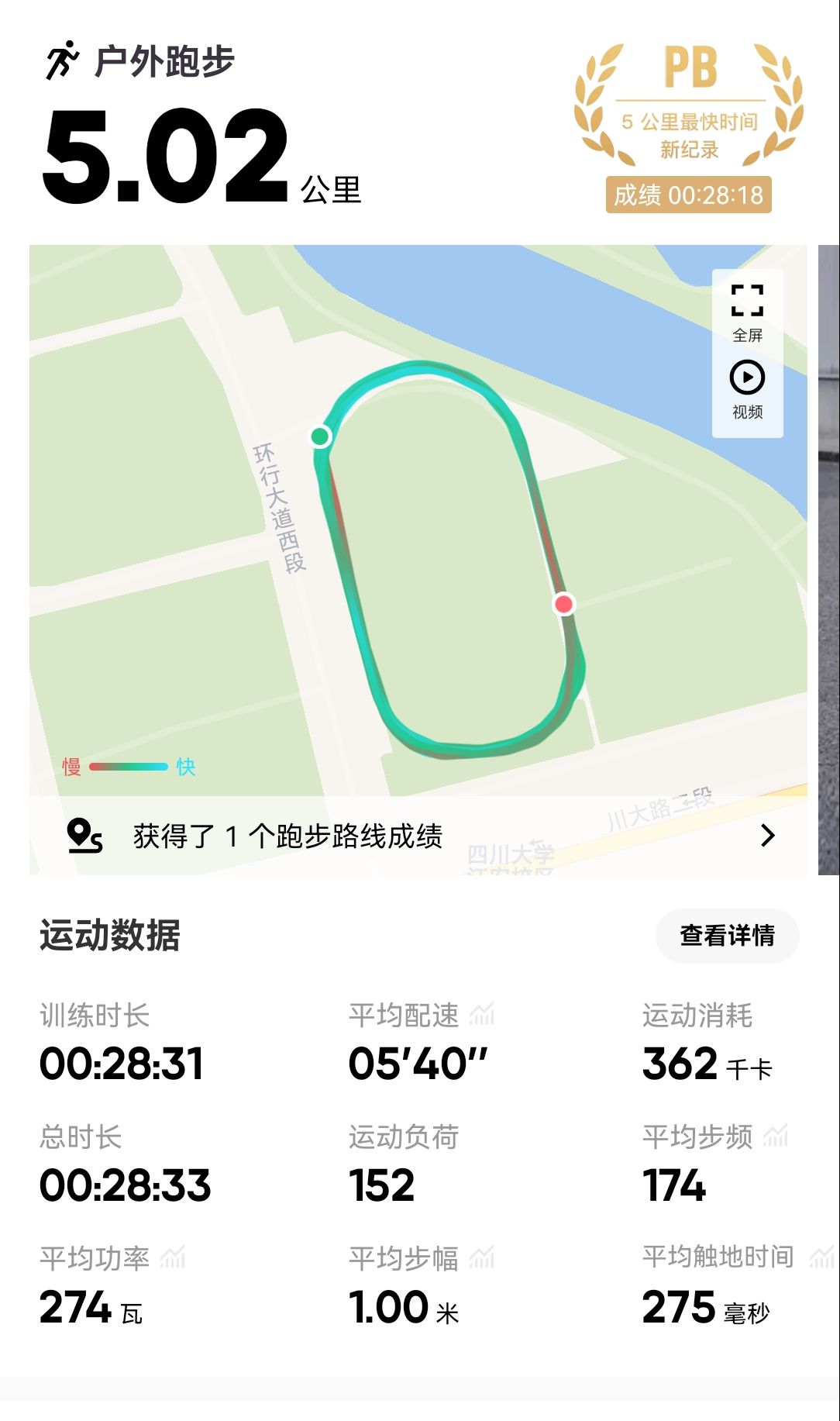View the chart icon beside 平均步频
840x1421 pixels.
[775, 1136]
